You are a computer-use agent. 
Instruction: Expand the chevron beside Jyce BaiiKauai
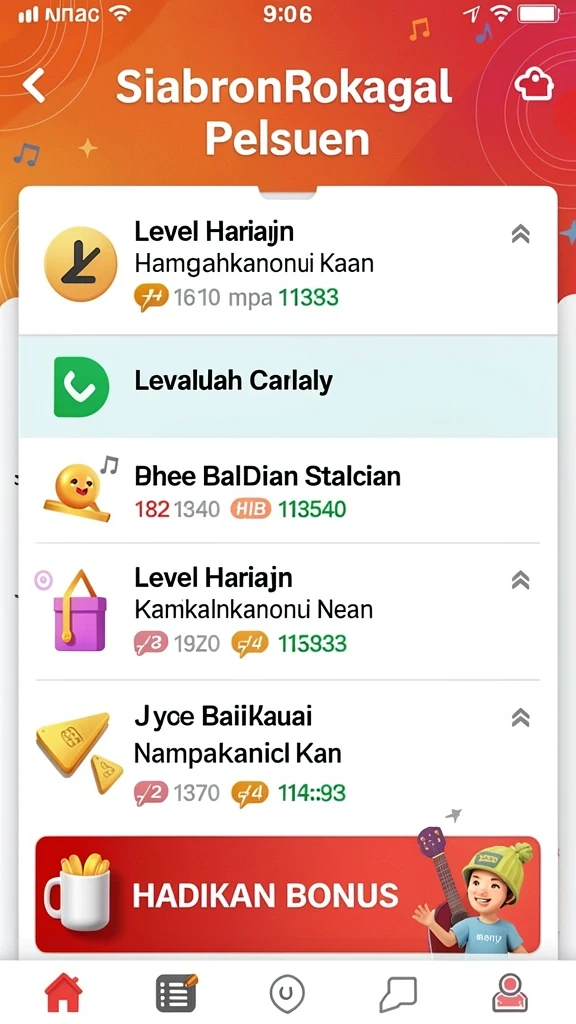[x=520, y=718]
